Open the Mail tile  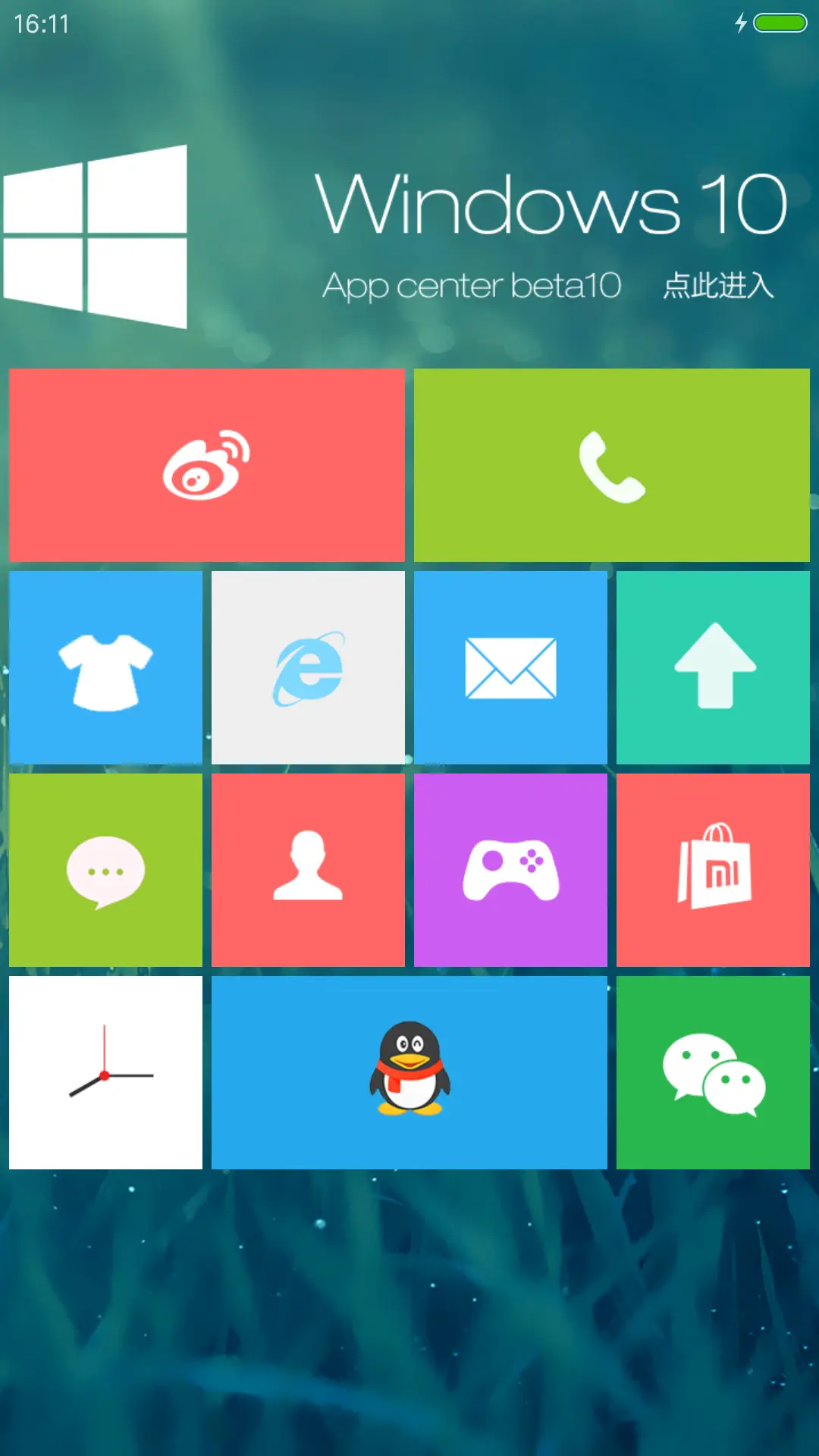click(510, 667)
